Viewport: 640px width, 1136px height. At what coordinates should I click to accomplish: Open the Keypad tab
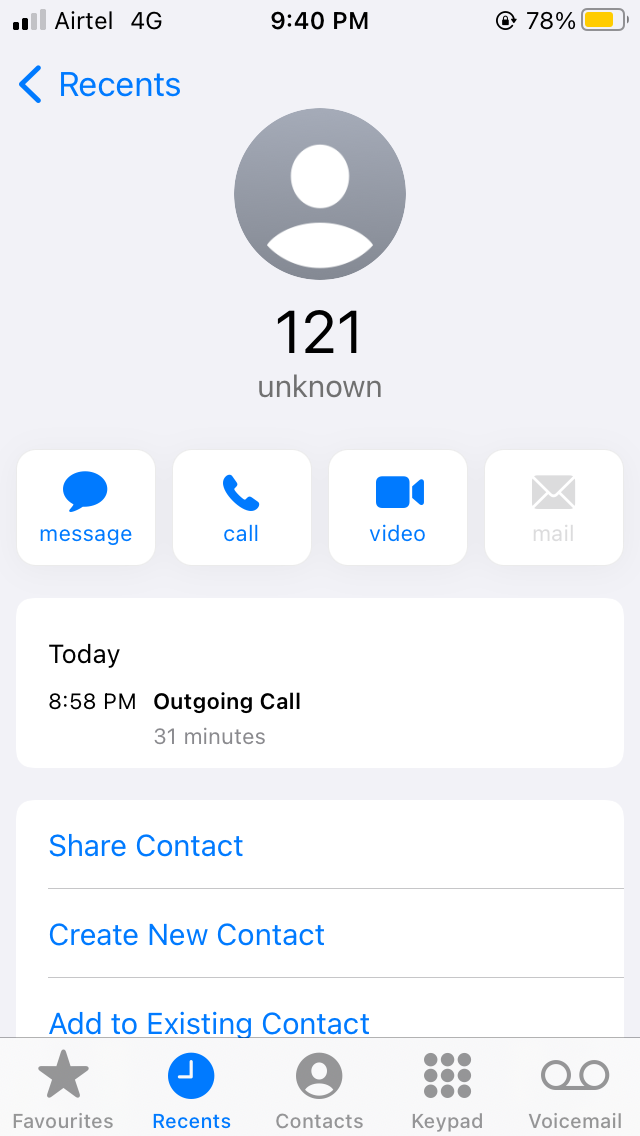coord(447,1090)
